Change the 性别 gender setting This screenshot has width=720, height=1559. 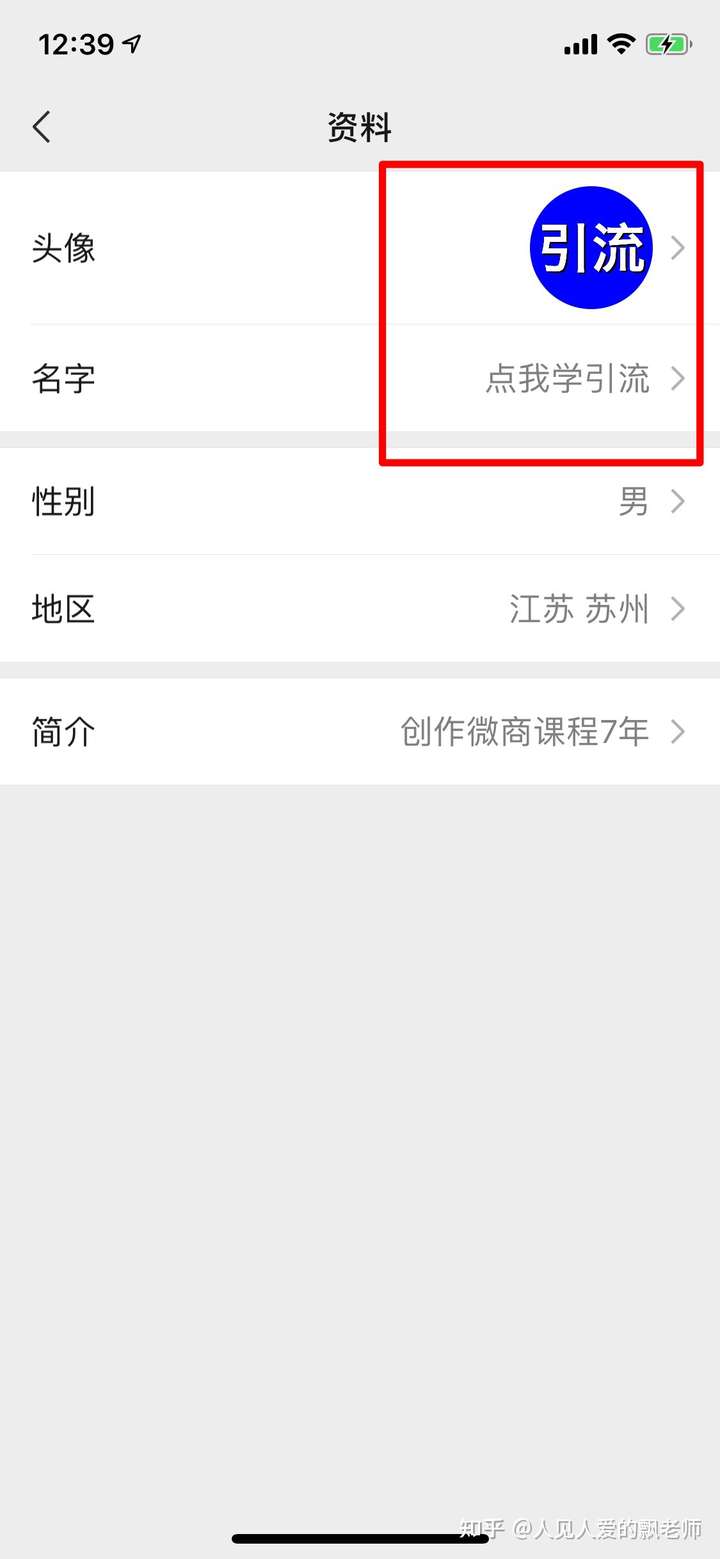[x=360, y=501]
